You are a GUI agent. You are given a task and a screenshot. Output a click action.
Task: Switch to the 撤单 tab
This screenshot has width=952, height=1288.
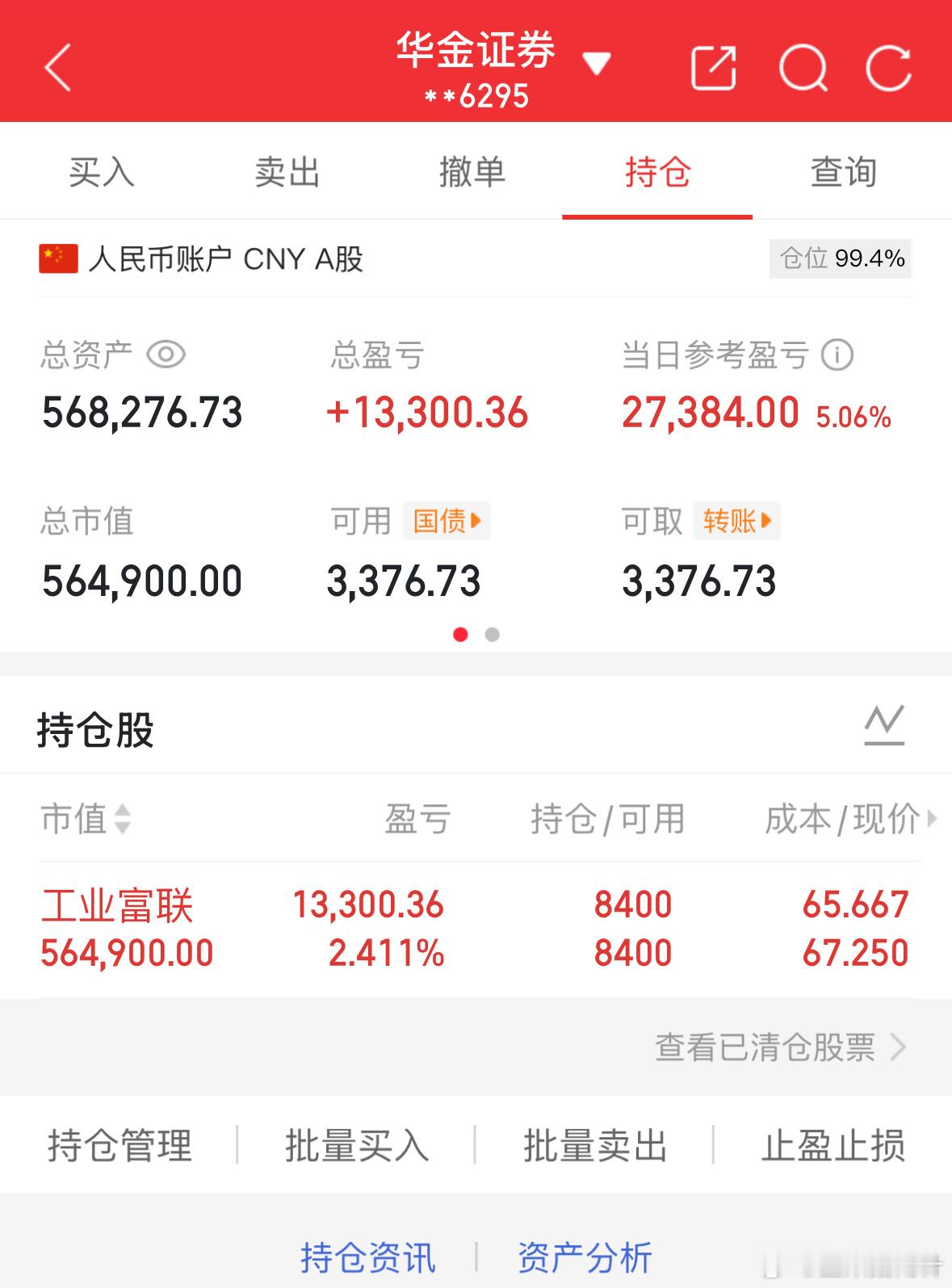472,172
